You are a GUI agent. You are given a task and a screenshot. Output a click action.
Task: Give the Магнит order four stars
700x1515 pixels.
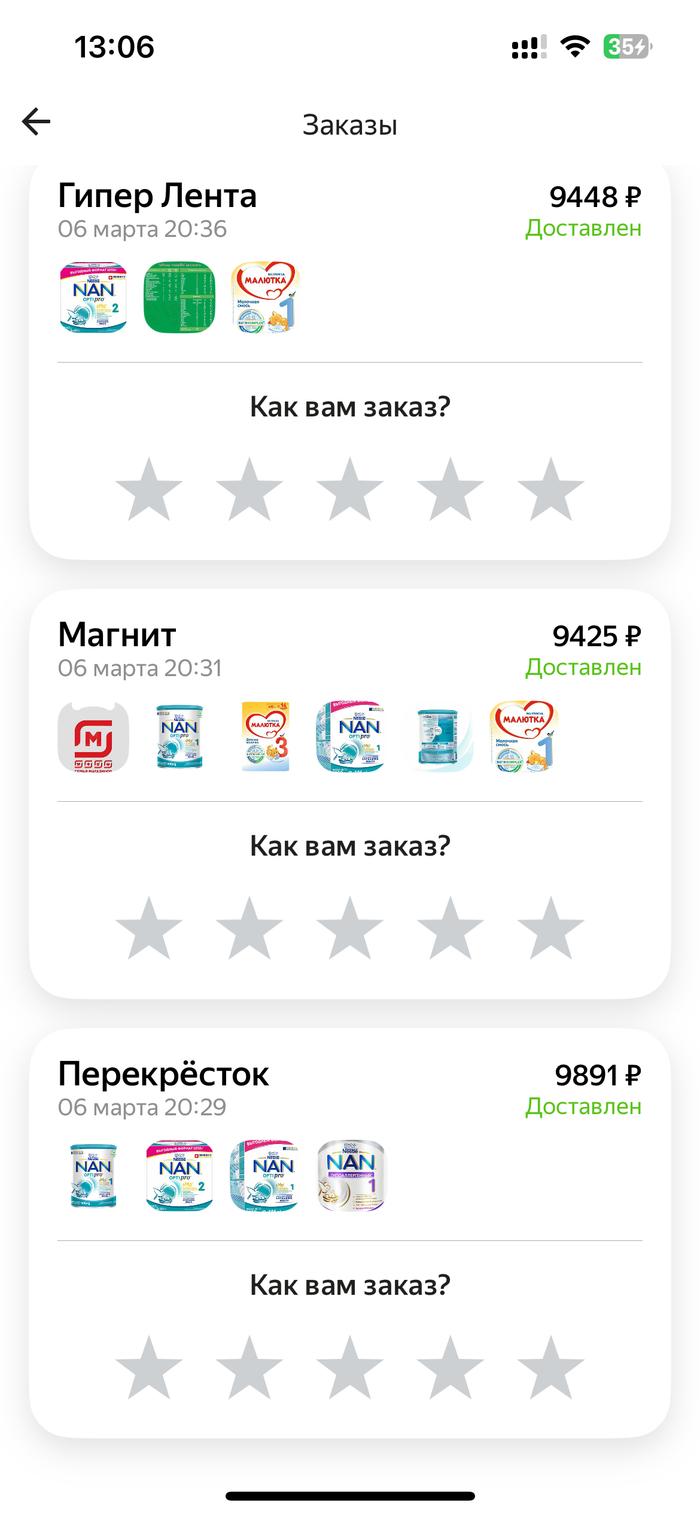point(450,929)
